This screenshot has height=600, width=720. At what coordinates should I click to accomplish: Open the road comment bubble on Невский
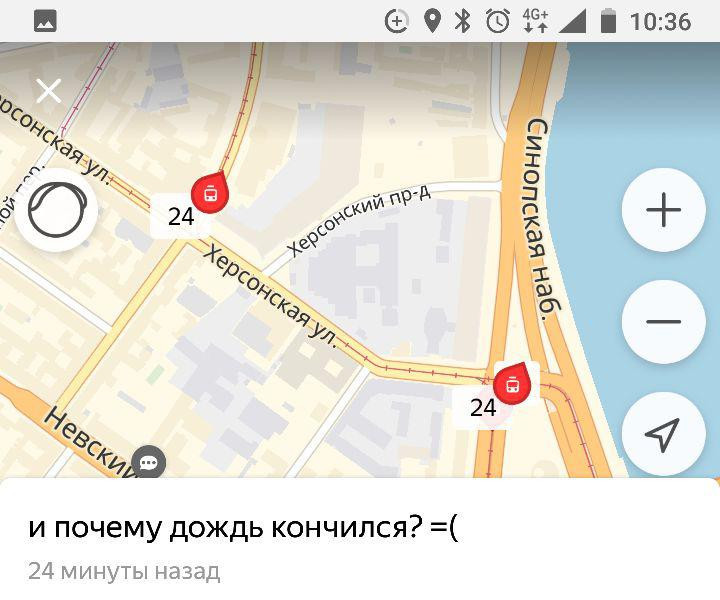[149, 462]
